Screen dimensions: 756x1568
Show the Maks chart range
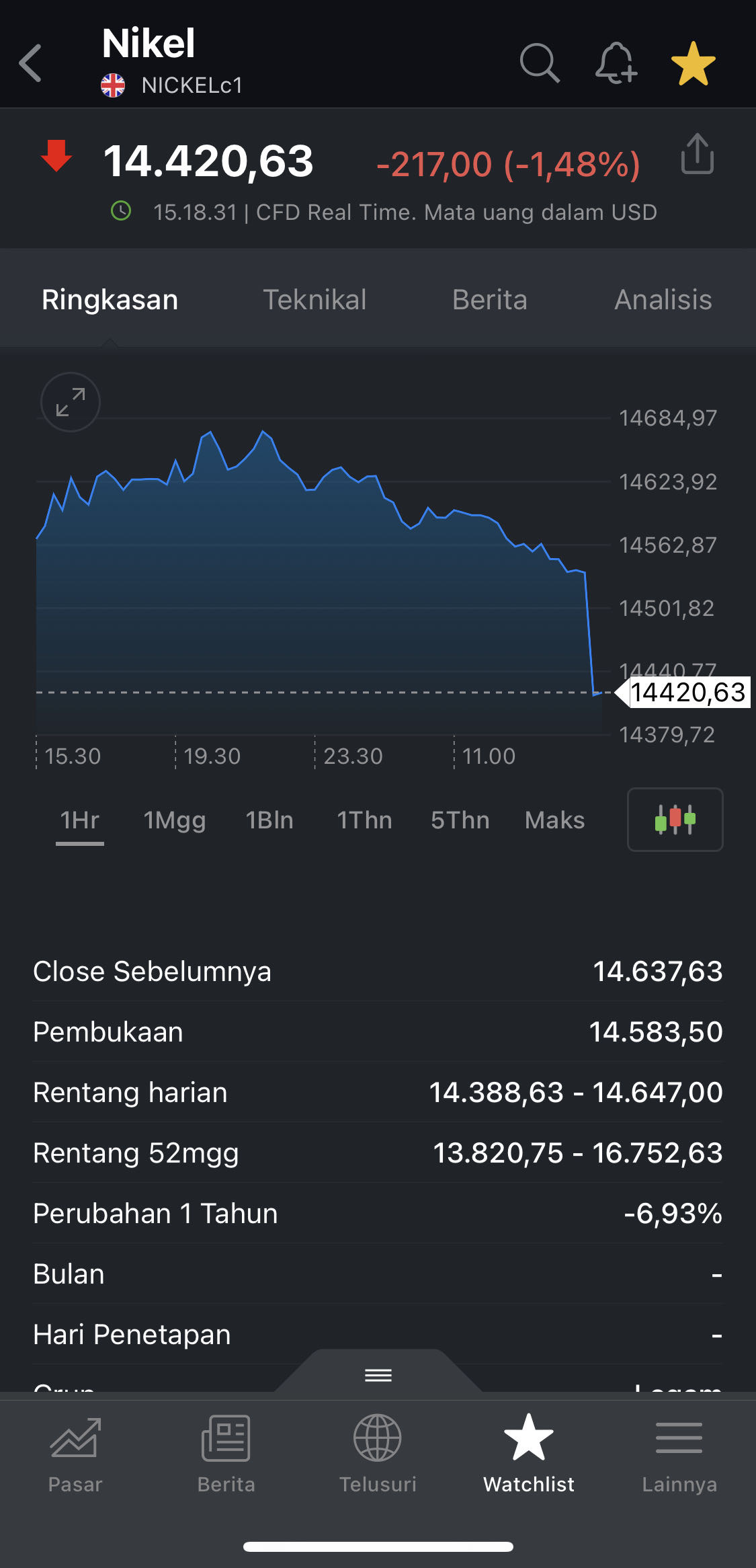[554, 820]
